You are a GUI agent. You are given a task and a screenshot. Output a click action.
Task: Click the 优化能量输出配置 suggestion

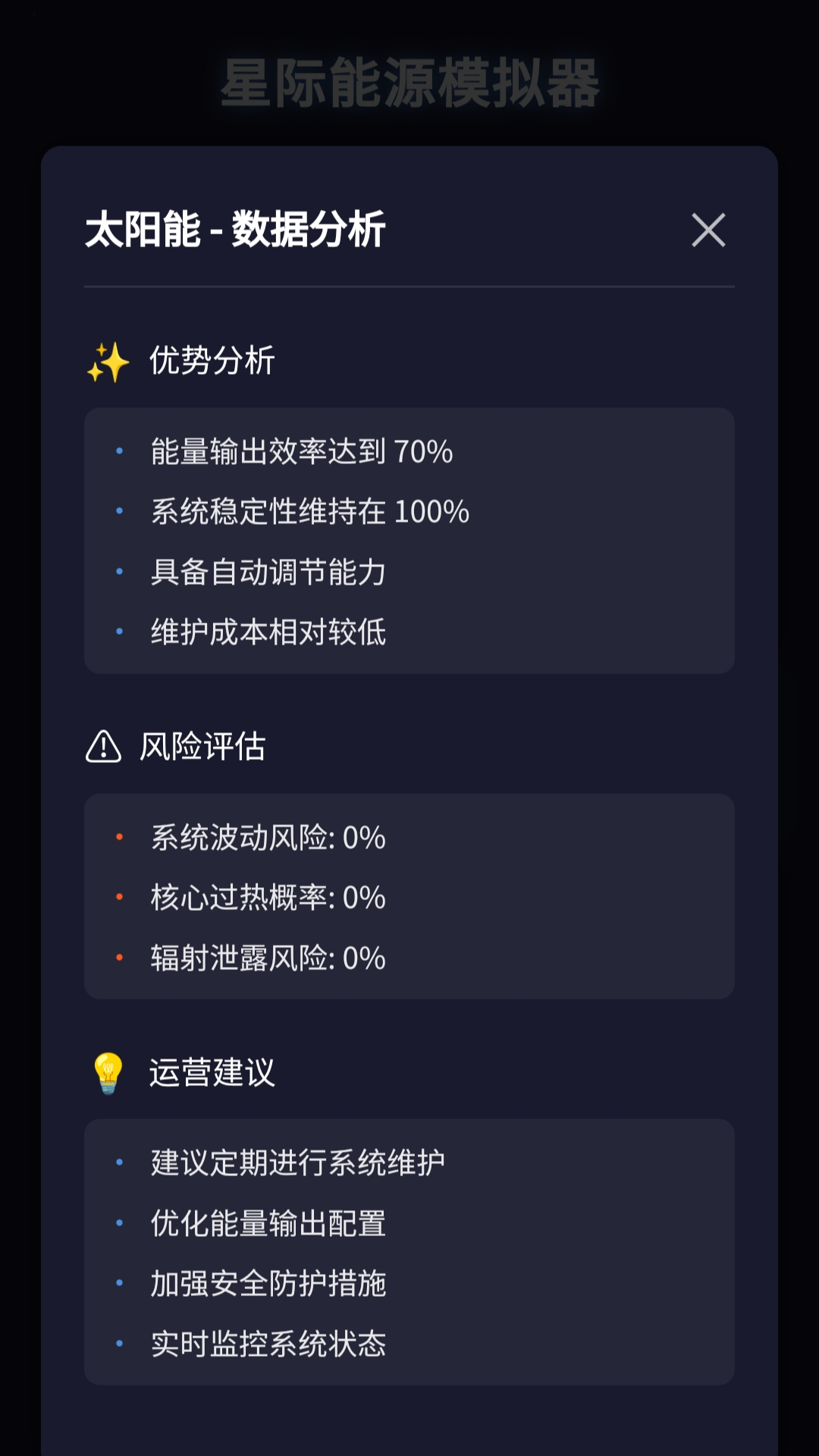click(x=267, y=1223)
